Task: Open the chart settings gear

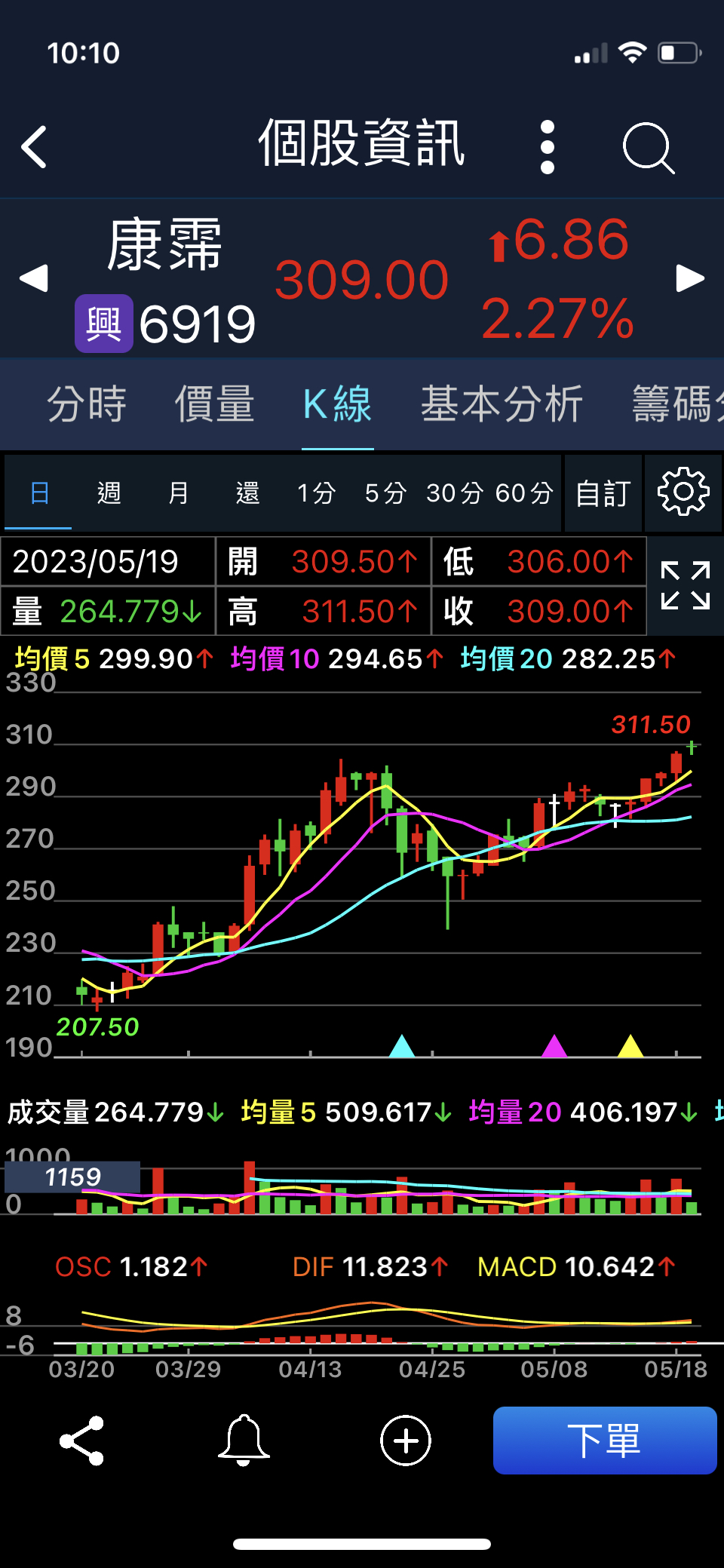Action: coord(683,492)
